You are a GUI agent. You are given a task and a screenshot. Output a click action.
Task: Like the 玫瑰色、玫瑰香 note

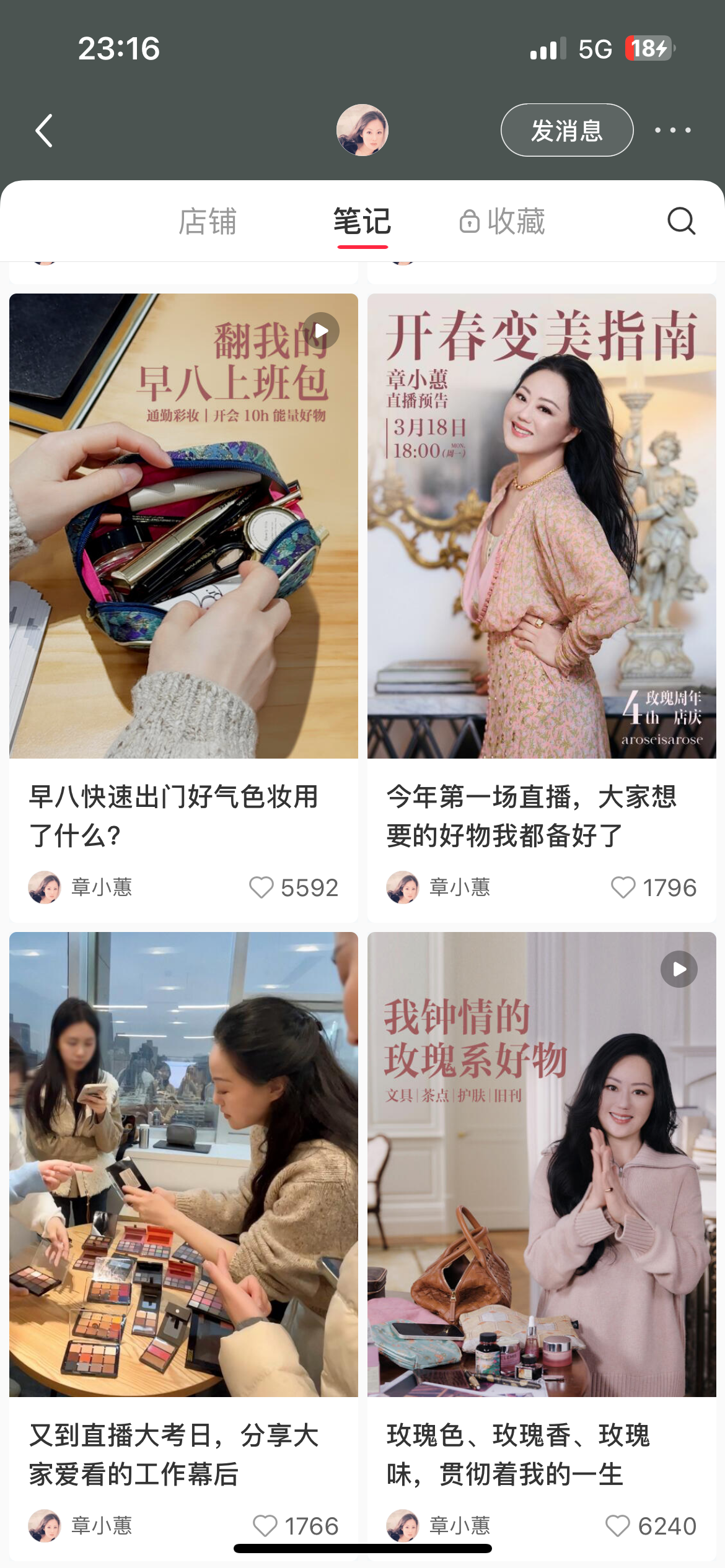[617, 1526]
